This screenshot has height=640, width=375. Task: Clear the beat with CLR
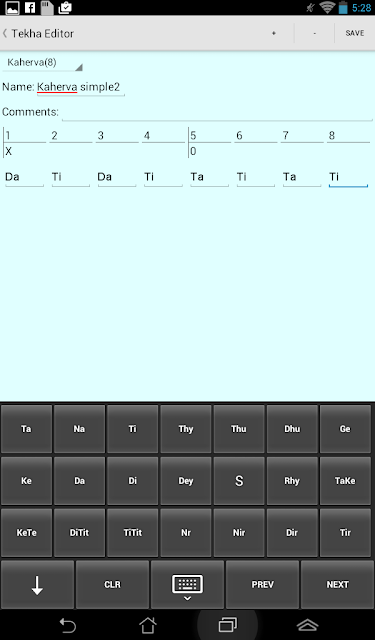point(112,584)
